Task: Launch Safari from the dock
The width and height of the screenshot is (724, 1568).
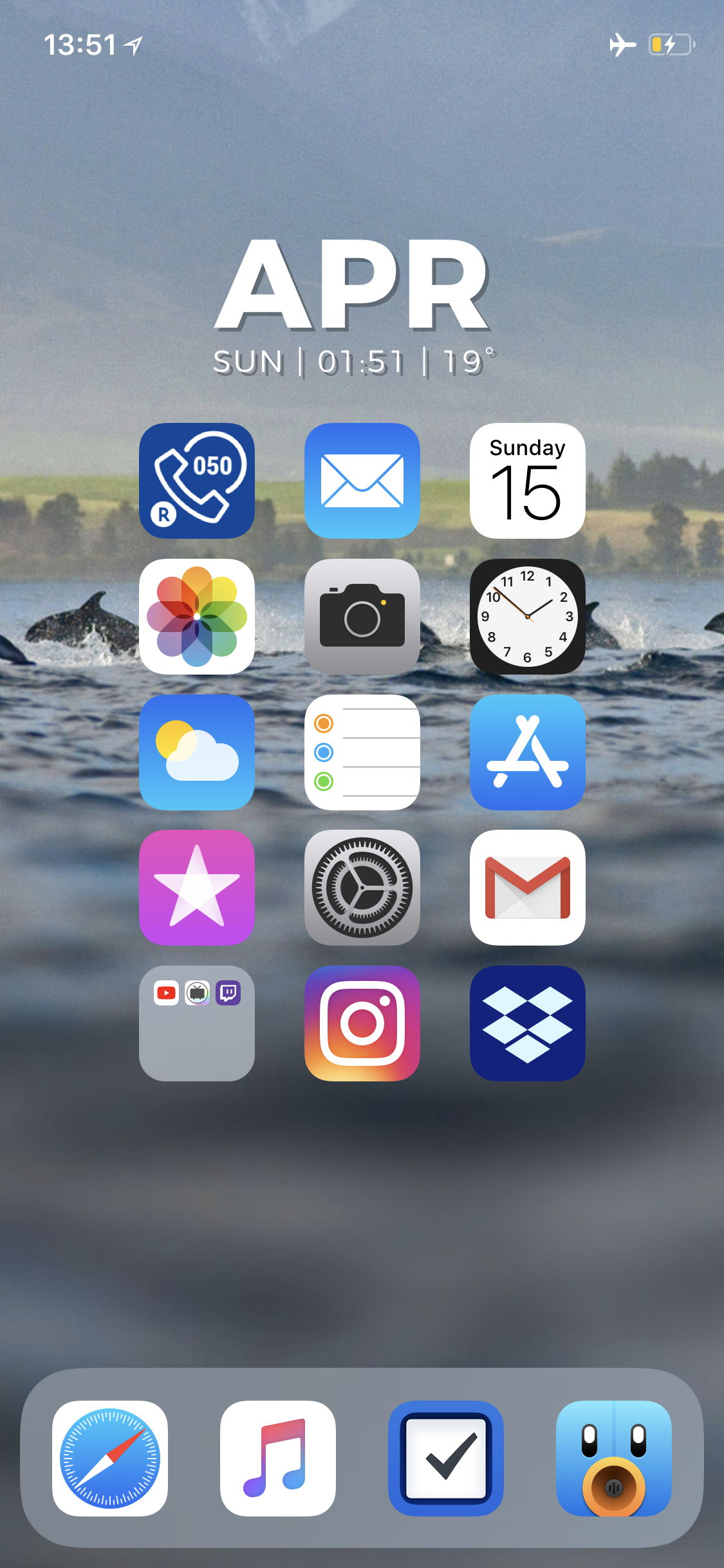Action: [x=110, y=1459]
